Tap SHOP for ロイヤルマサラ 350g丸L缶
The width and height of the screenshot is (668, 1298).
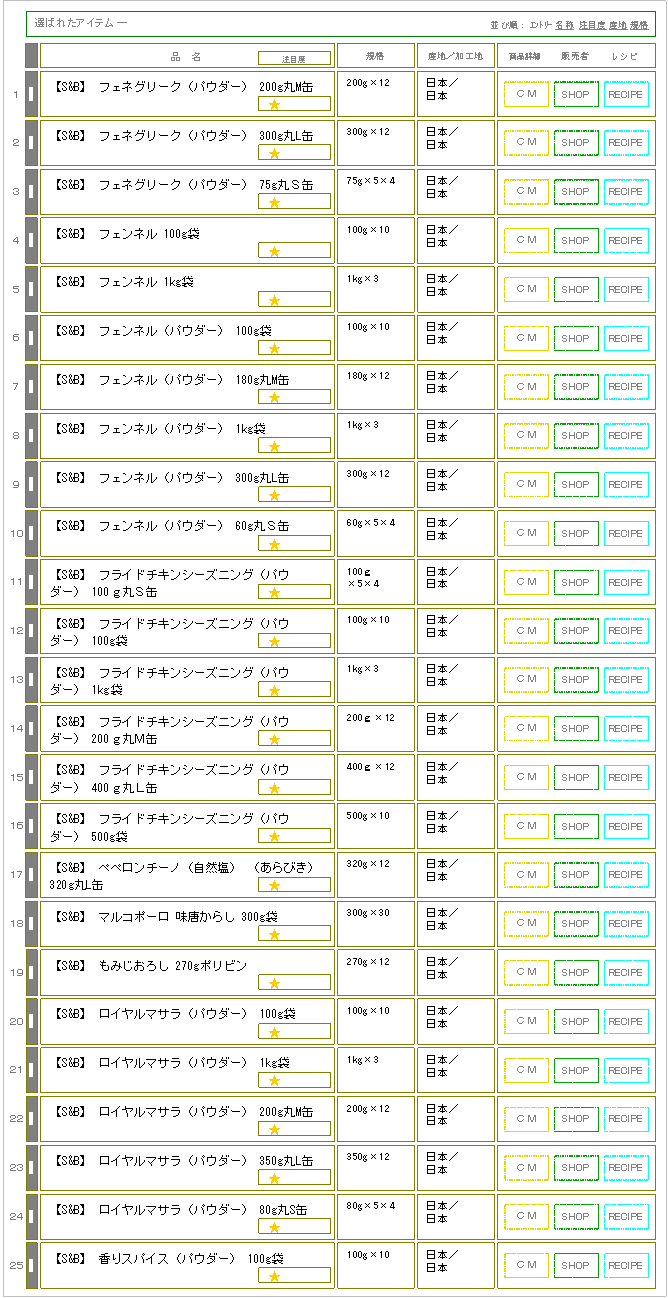576,1168
